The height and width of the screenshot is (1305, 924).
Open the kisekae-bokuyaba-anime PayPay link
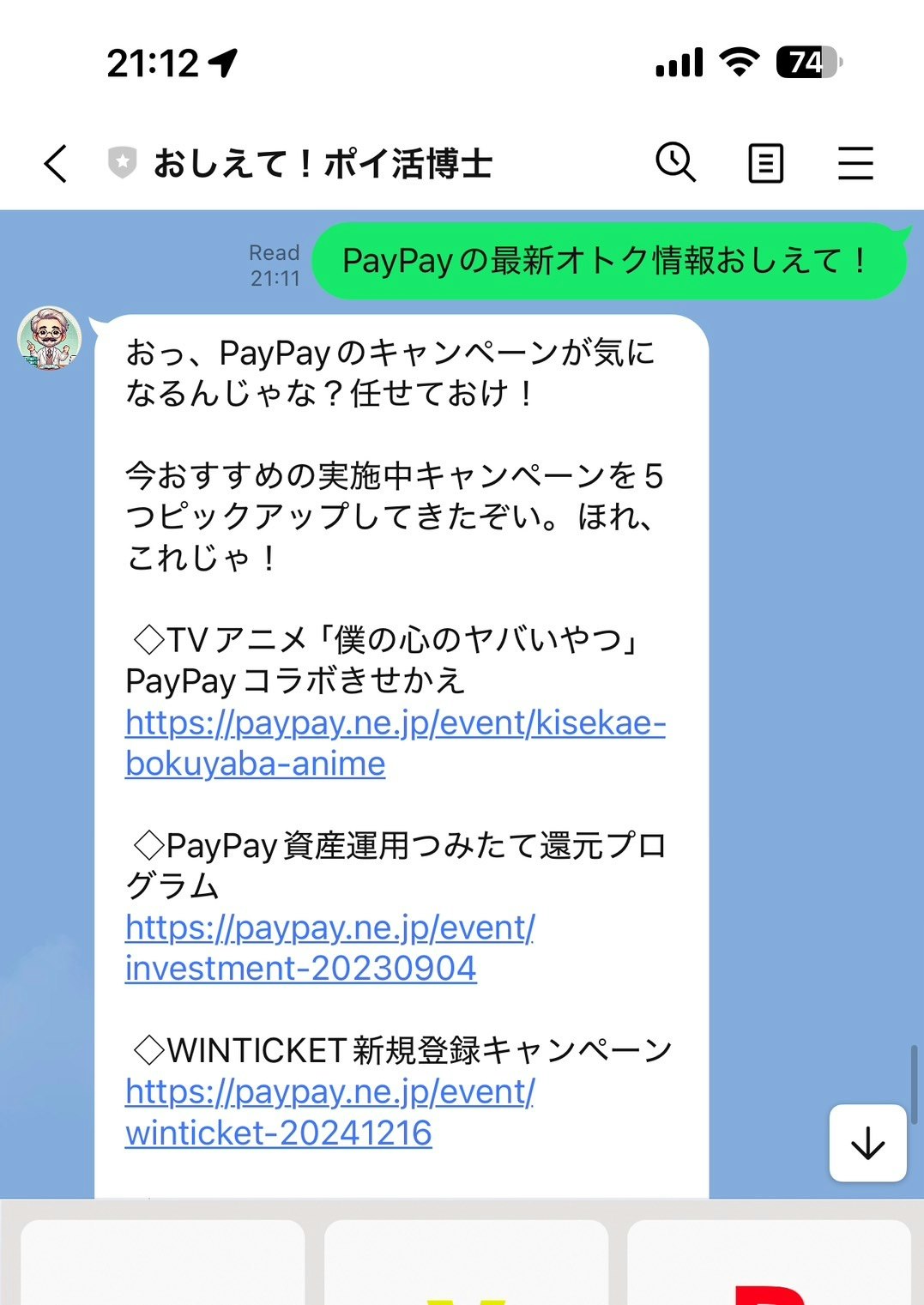click(395, 742)
